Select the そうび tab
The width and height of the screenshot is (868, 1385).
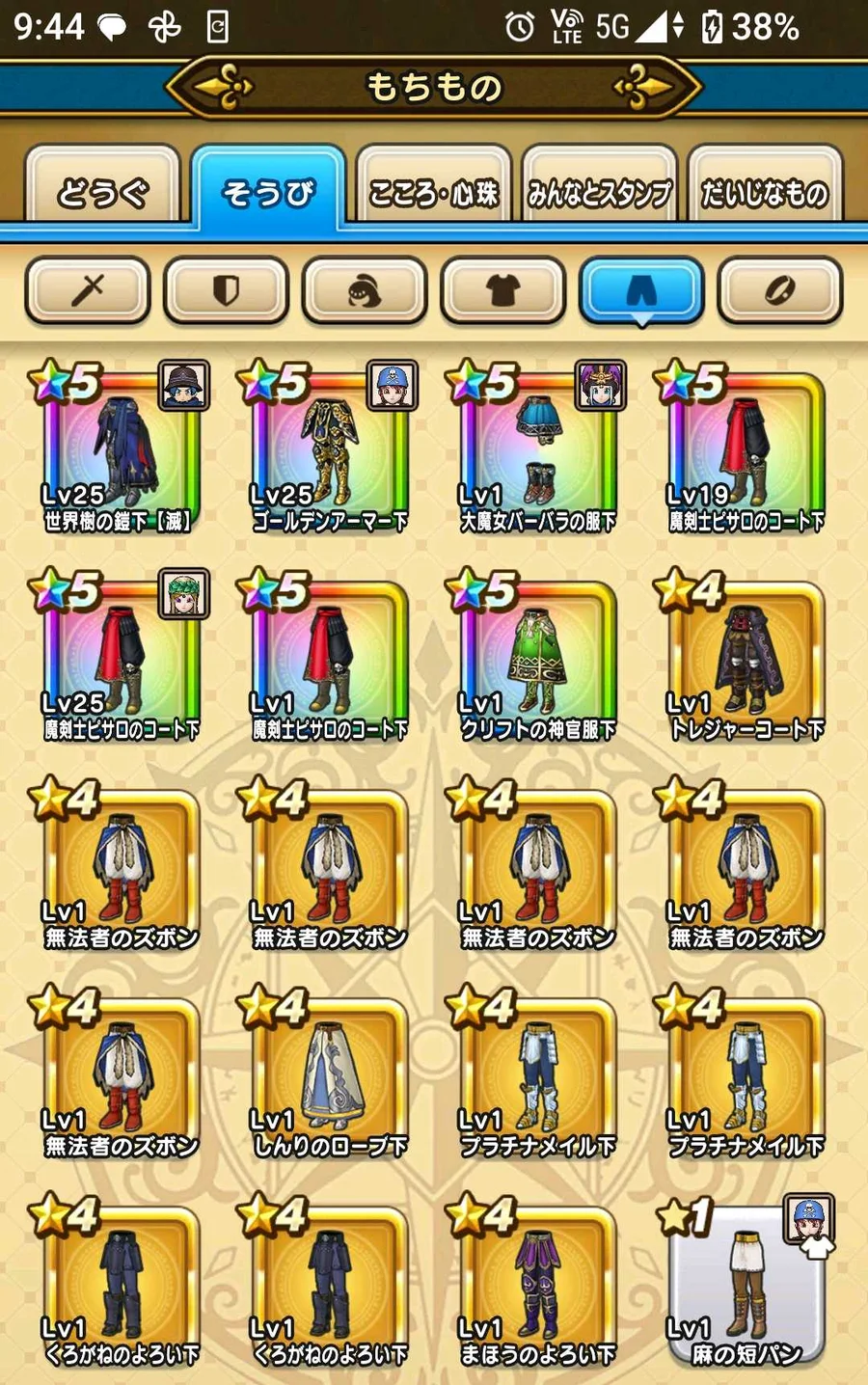[268, 191]
